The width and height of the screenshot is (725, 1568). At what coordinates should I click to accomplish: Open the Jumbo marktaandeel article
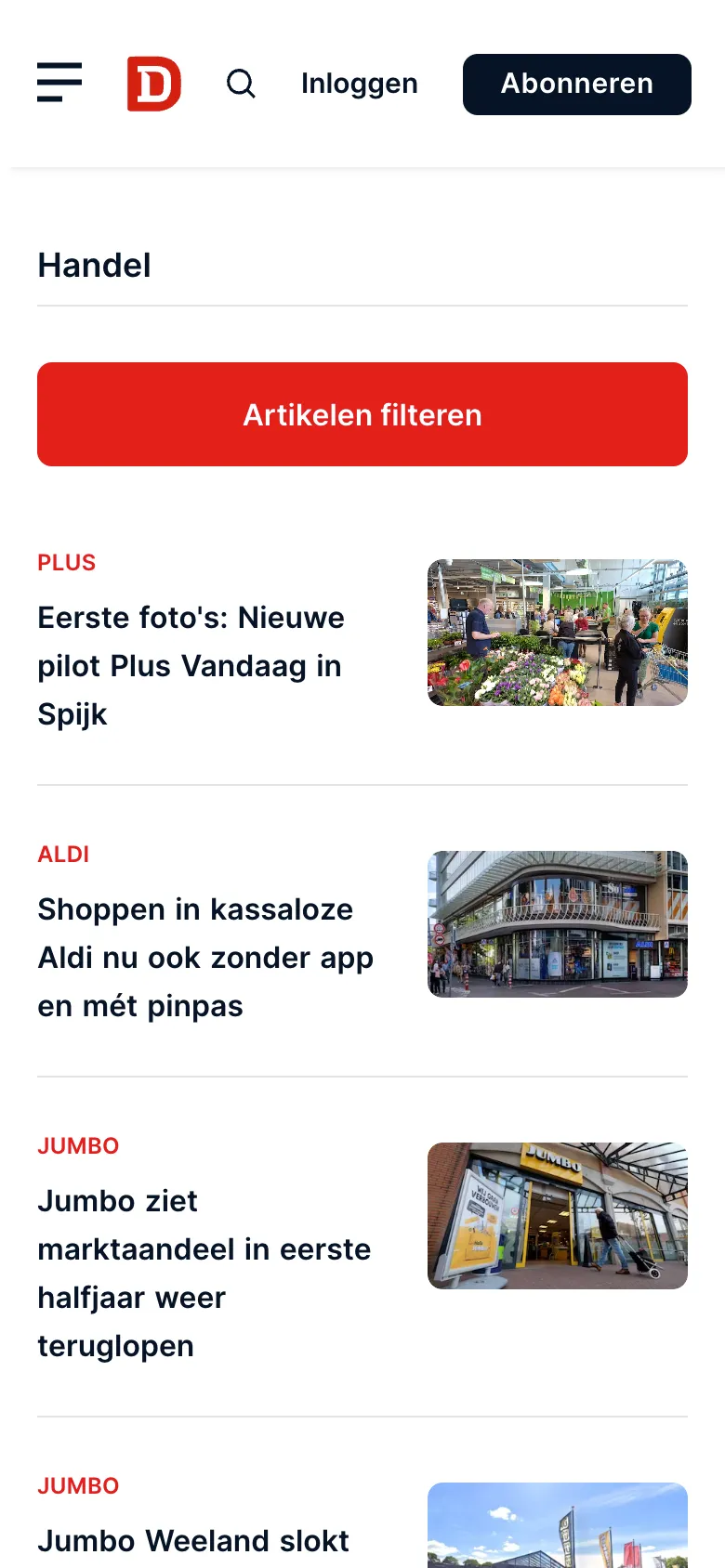coord(204,1273)
